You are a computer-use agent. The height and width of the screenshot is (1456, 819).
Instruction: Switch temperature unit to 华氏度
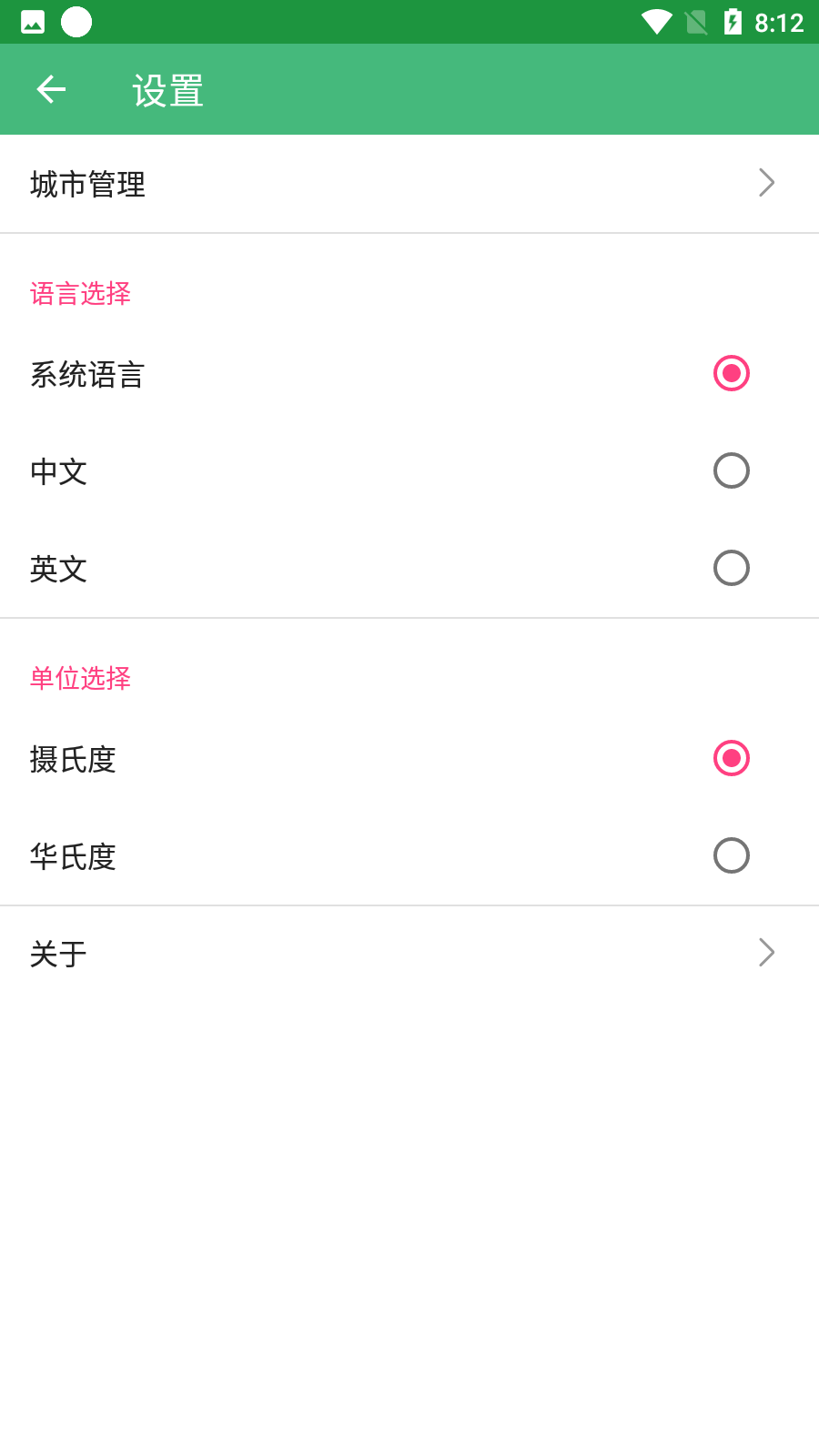tap(731, 856)
